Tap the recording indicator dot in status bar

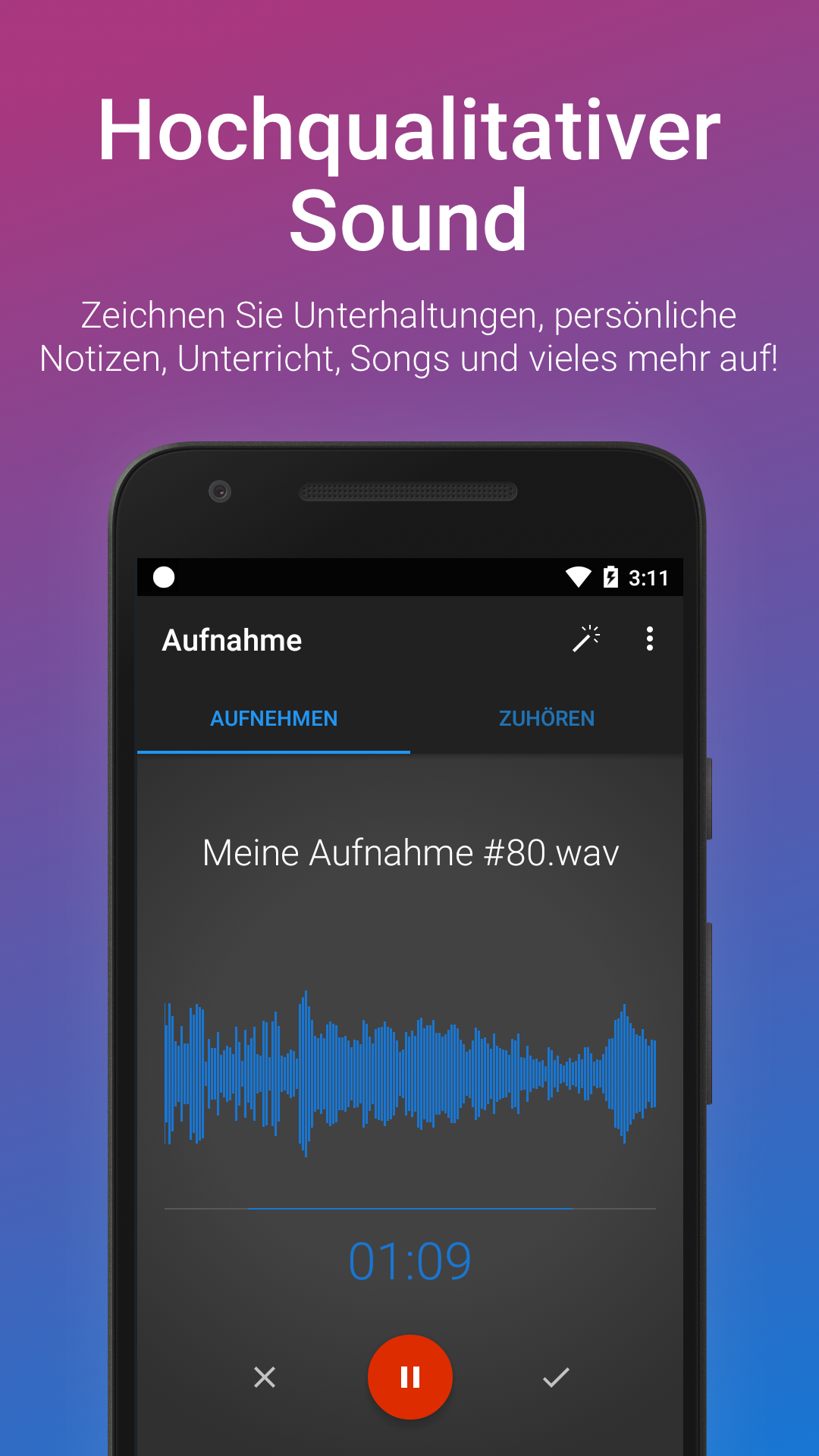pos(163,577)
